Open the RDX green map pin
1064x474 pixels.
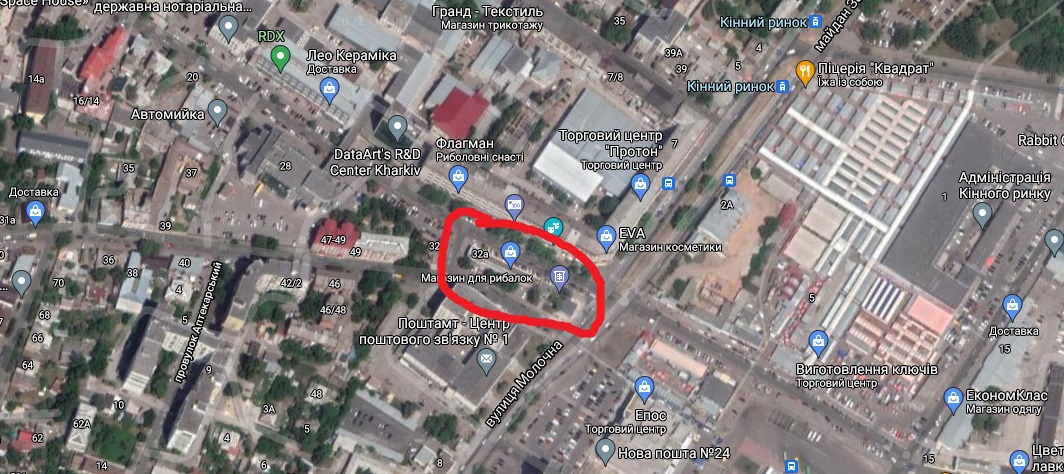(x=281, y=57)
